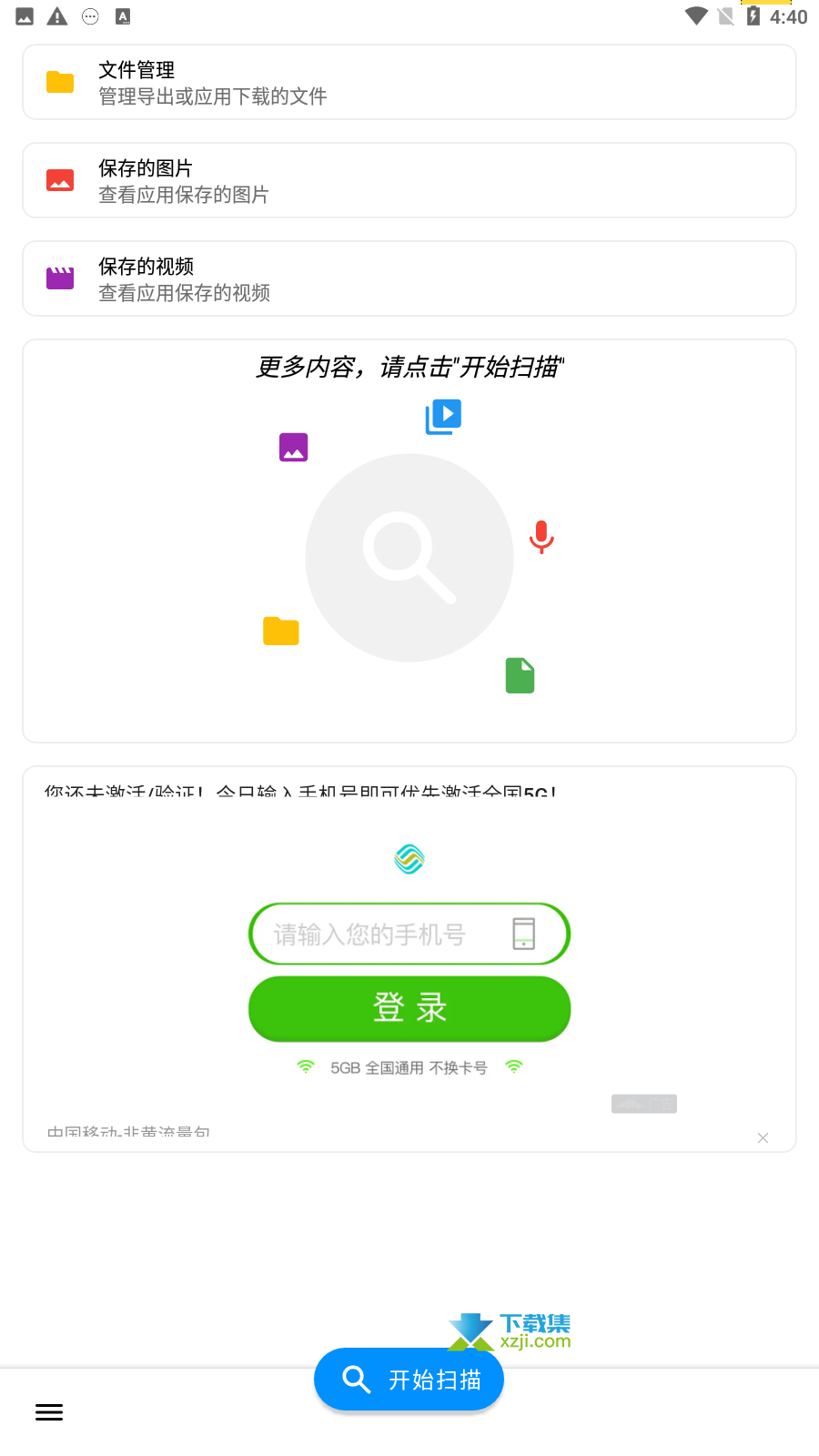The width and height of the screenshot is (819, 1456).
Task: Tap the 开始扫描 start scan button
Action: 409,1380
